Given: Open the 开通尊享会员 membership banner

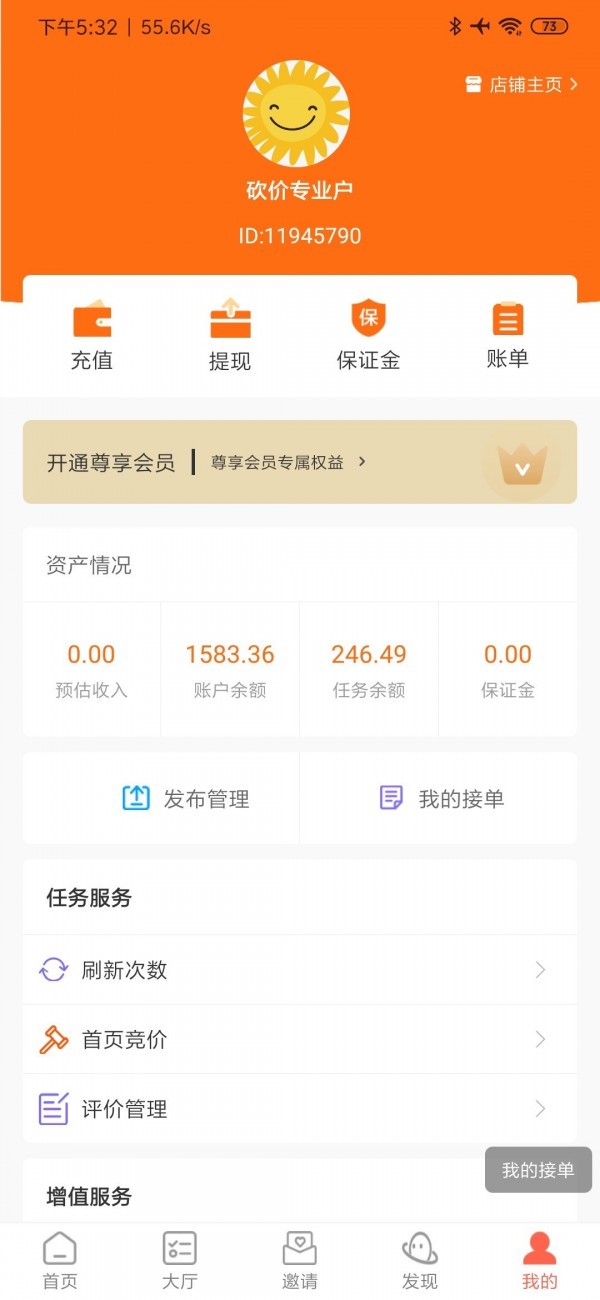Looking at the screenshot, I should (x=300, y=462).
